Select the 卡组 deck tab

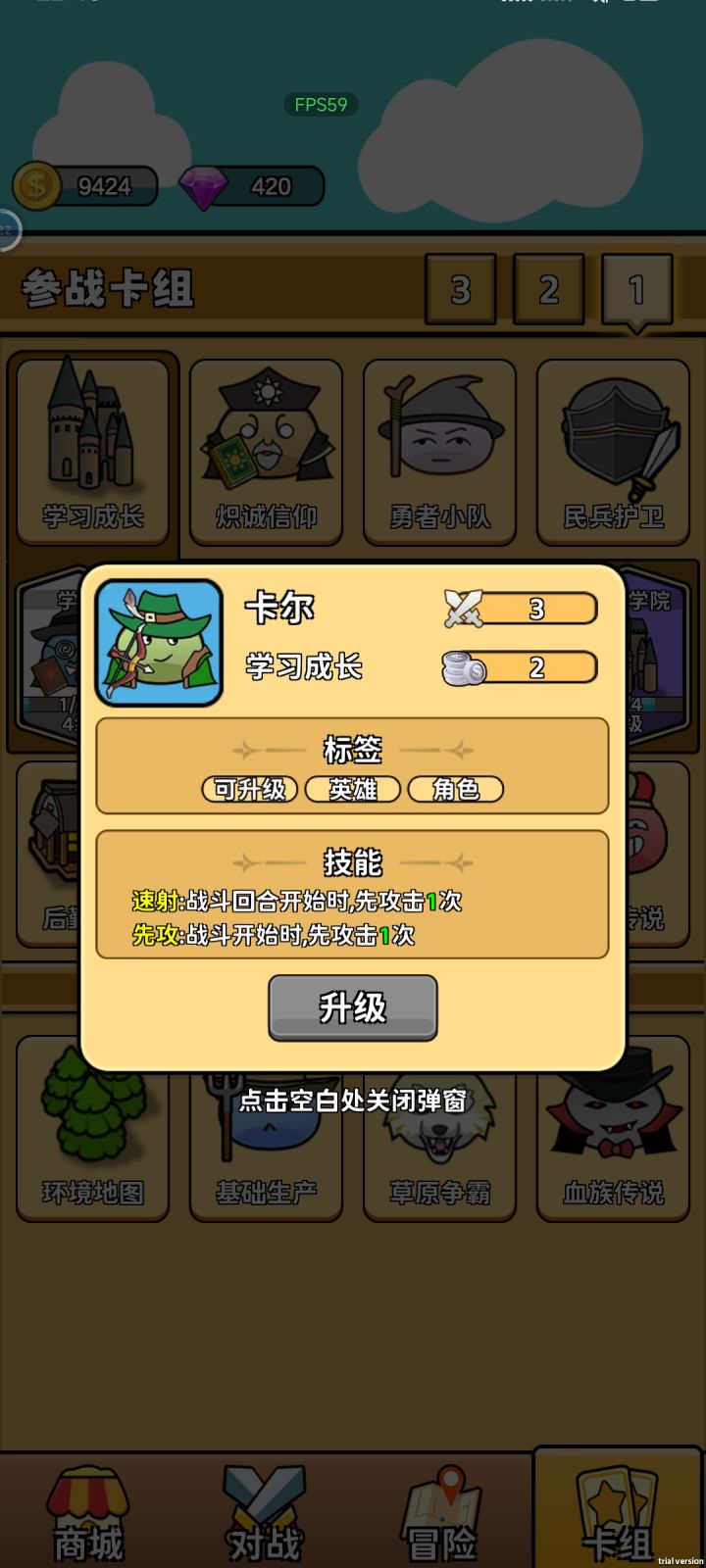[x=618, y=1509]
